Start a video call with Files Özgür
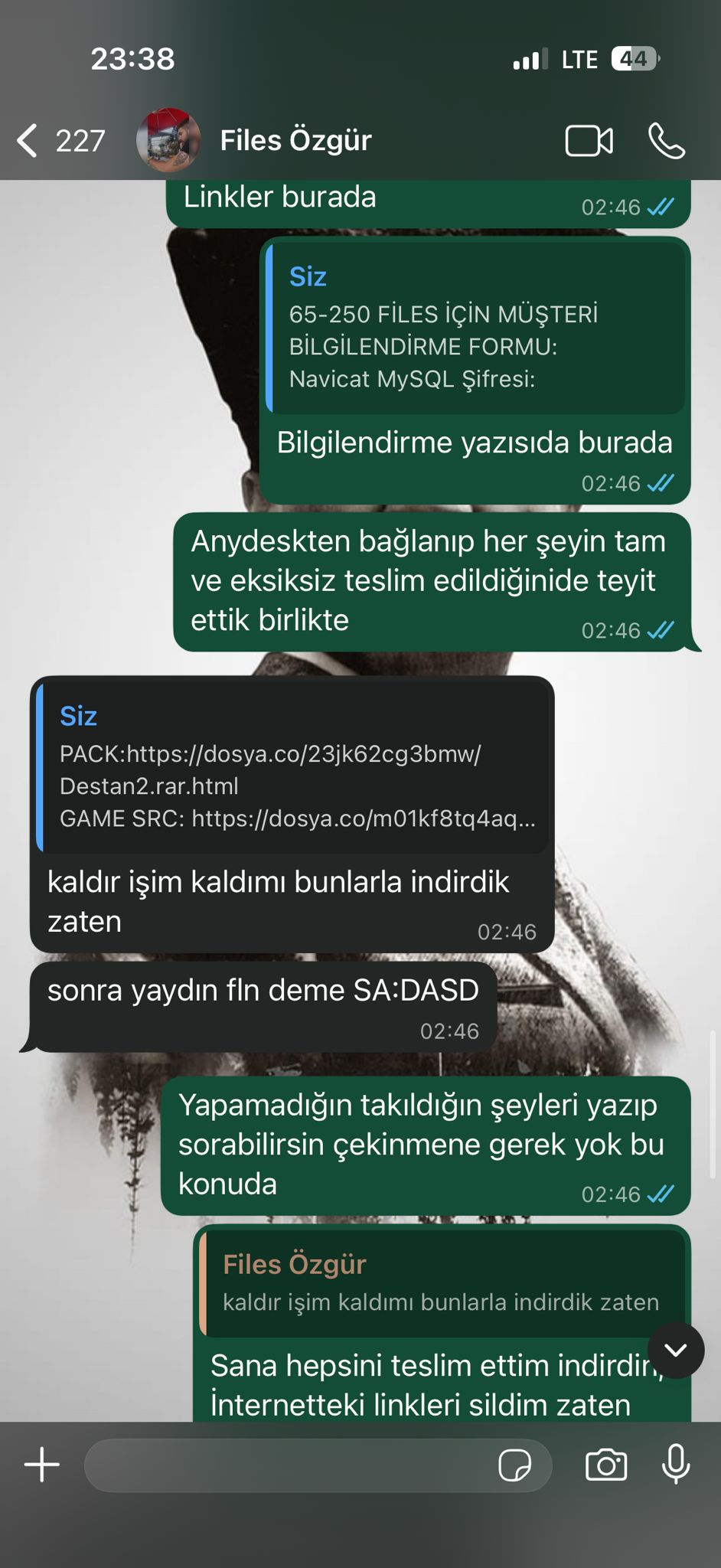This screenshot has height=1568, width=721. point(589,141)
